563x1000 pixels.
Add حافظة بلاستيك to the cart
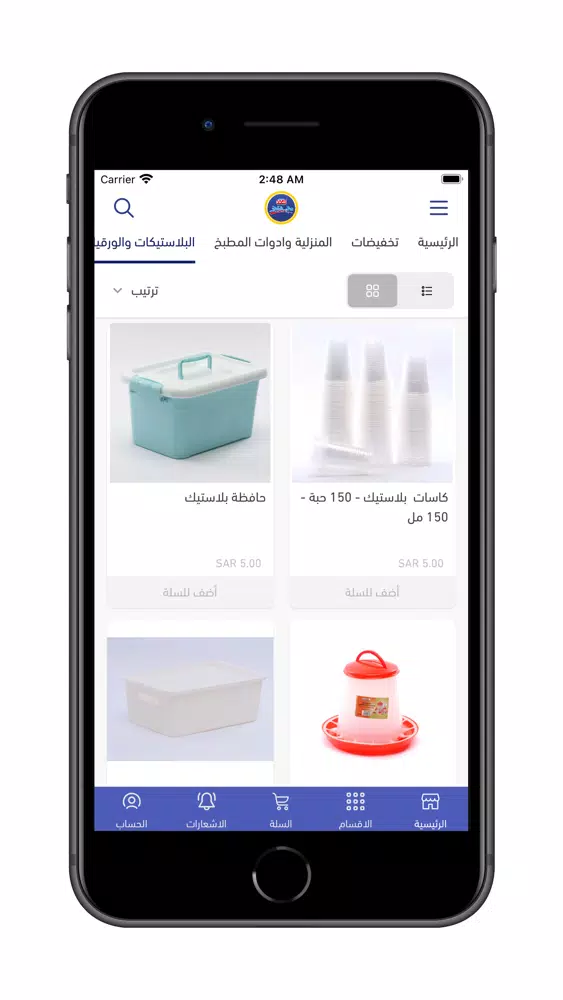click(x=190, y=592)
